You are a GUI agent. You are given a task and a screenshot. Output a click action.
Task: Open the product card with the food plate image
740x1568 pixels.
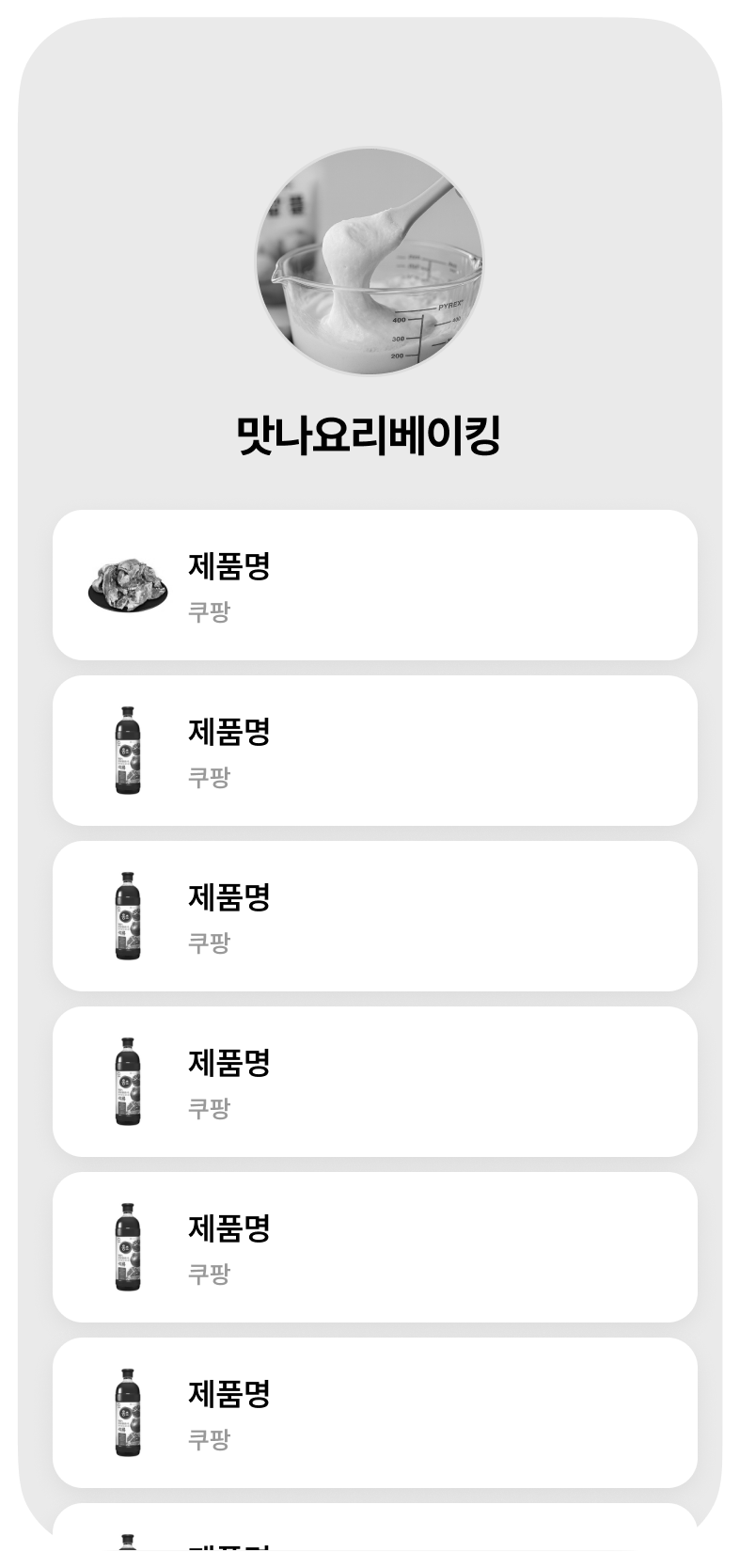pos(374,585)
